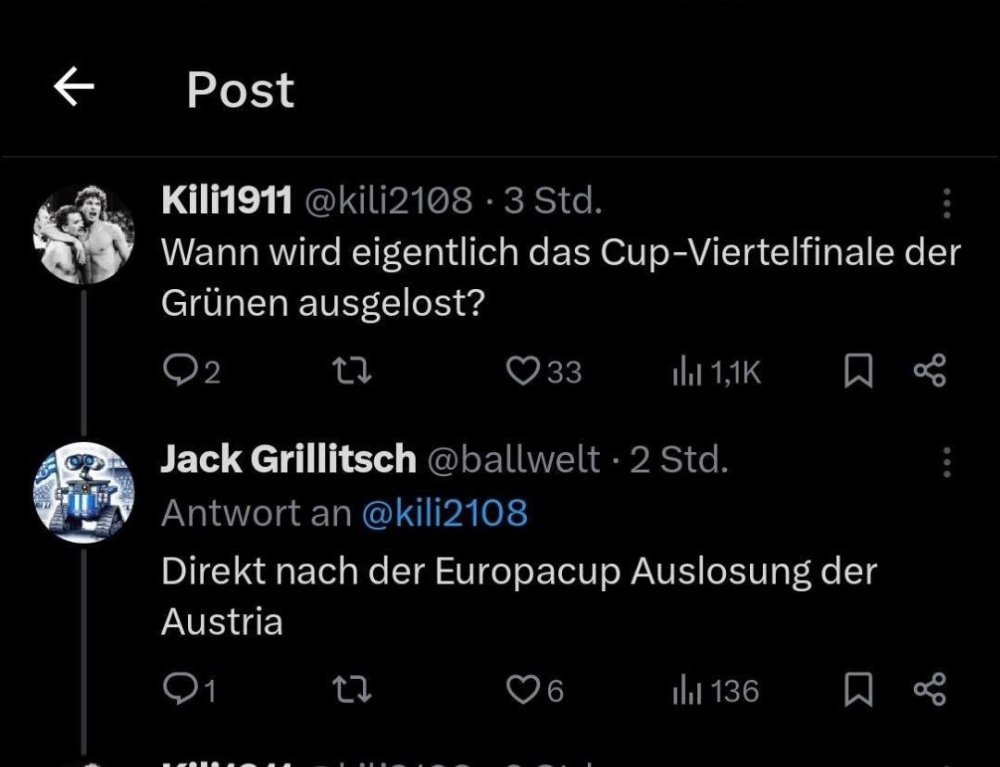Tap the @kili2108 mention link
This screenshot has width=1000, height=767.
coord(442,514)
